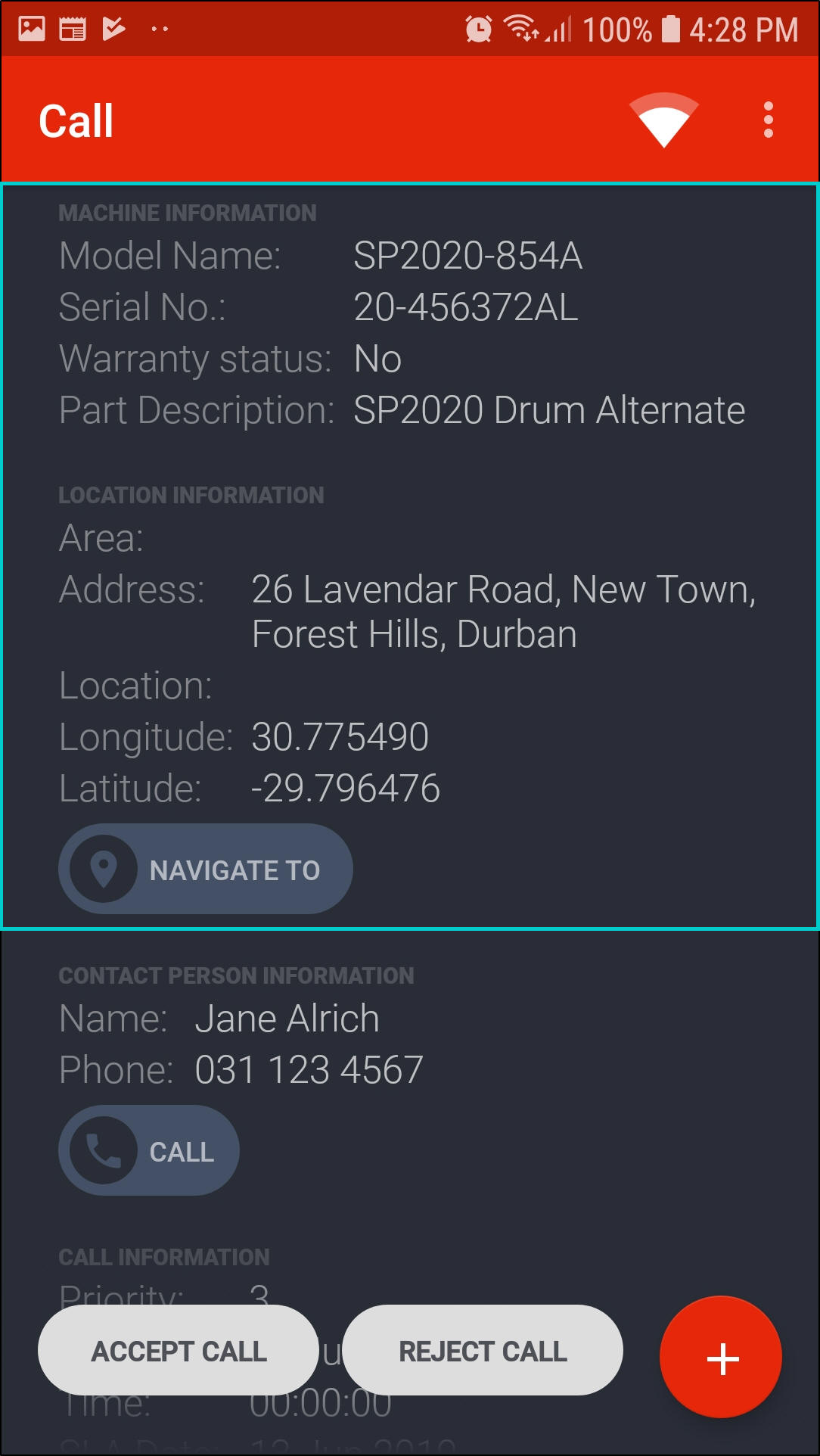Open the three-dot overflow menu
The image size is (820, 1456).
click(768, 120)
